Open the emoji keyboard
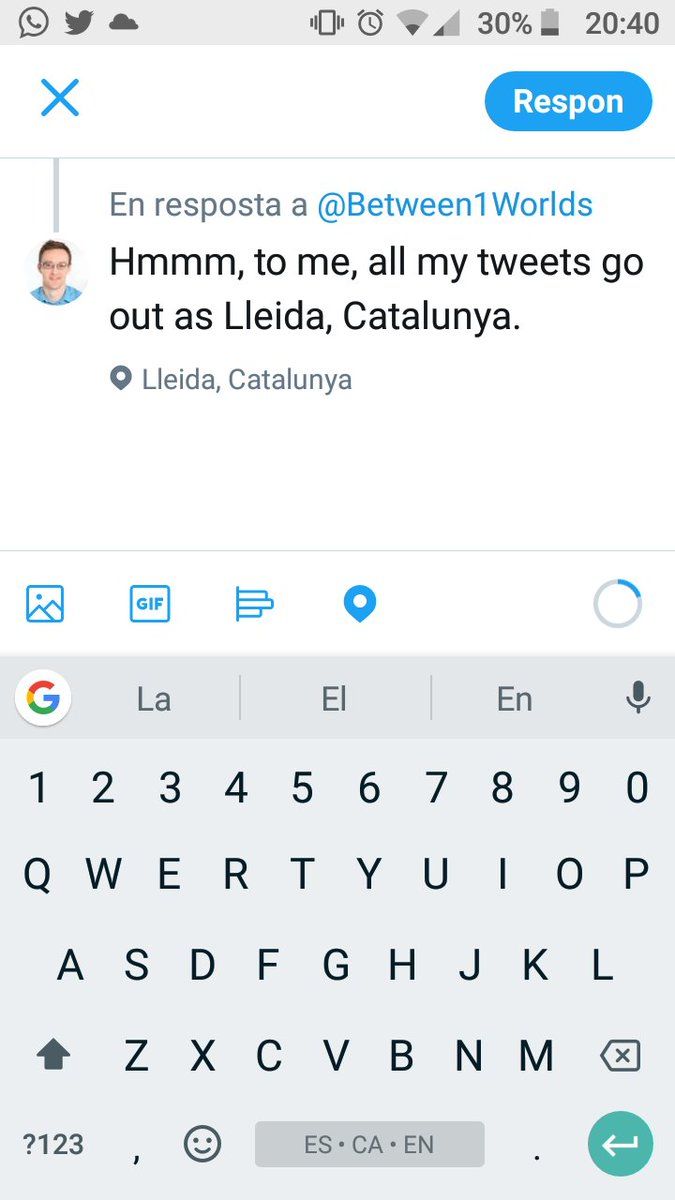 coord(203,1144)
